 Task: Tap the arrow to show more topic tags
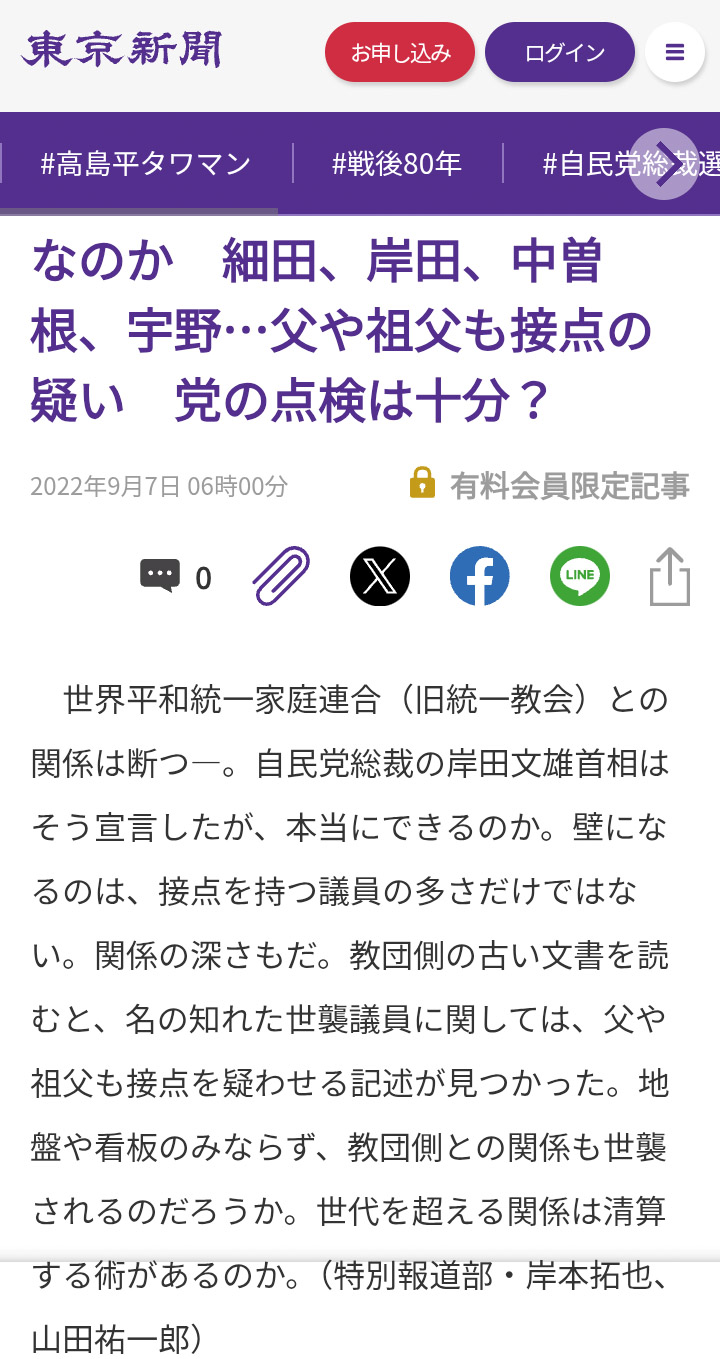click(664, 164)
